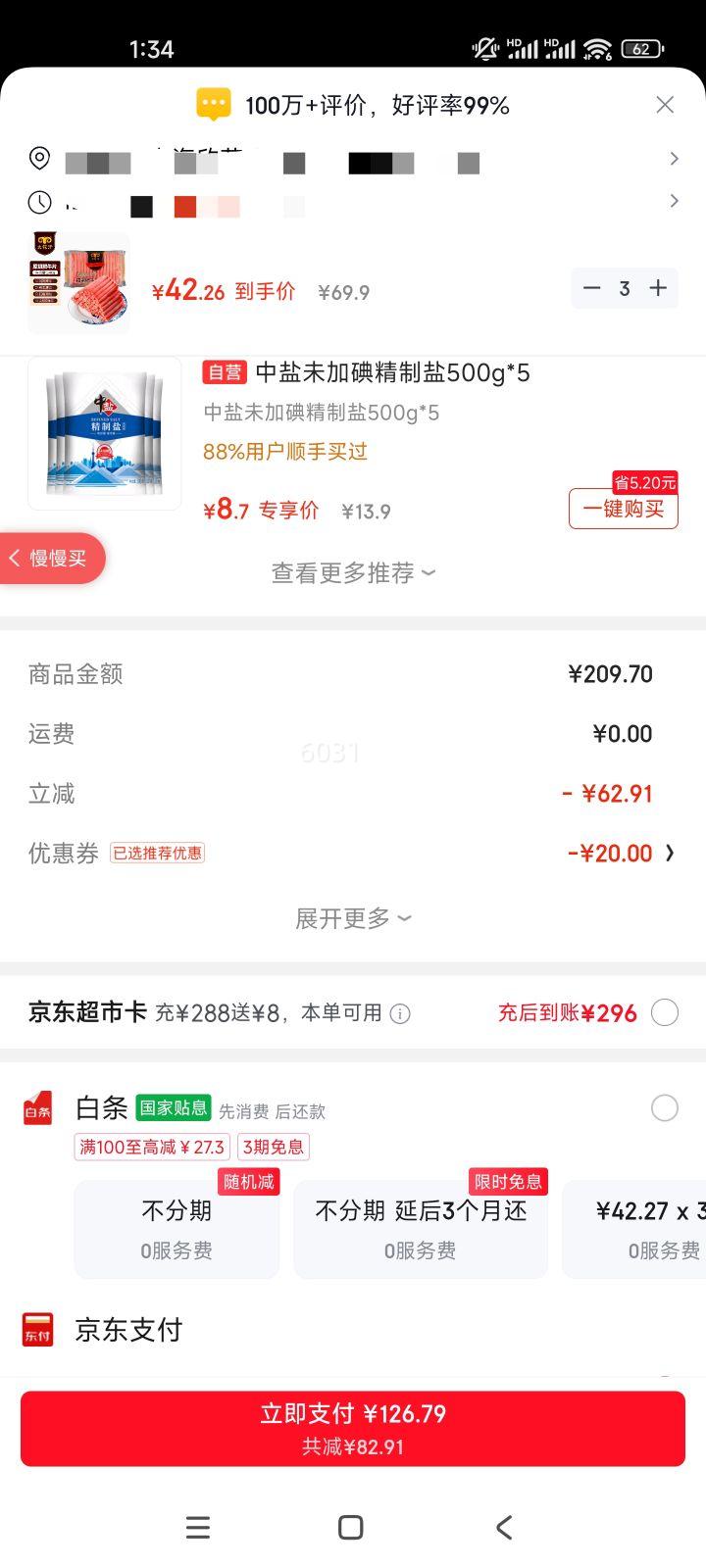Tap the back arrow in the navigation bar
The width and height of the screenshot is (706, 1568).
[x=503, y=1527]
